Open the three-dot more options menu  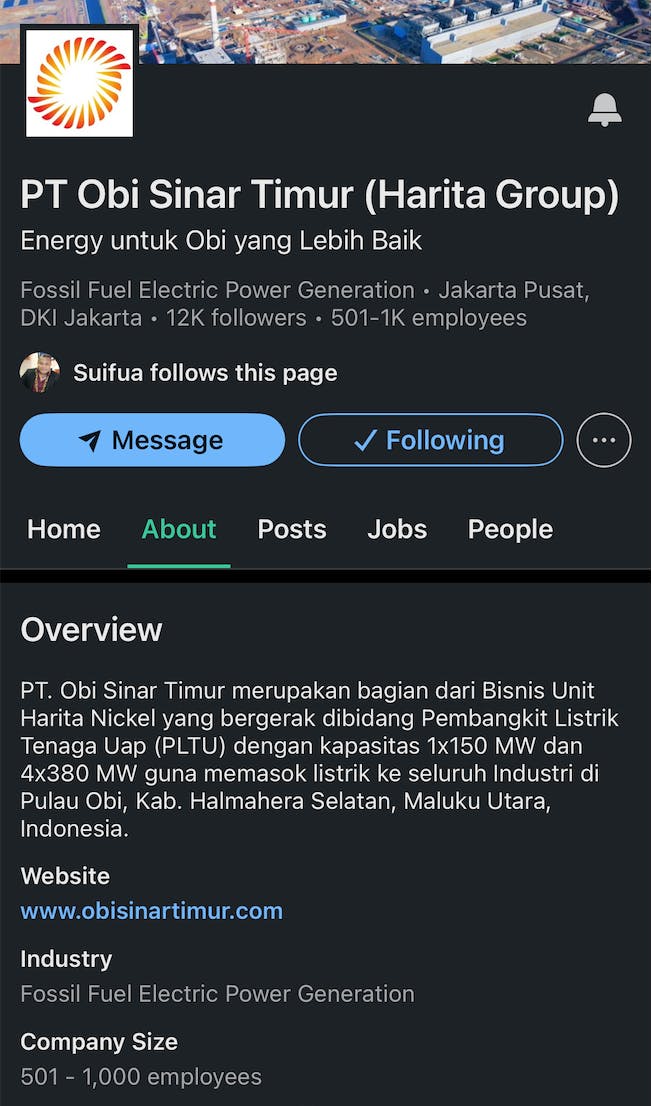[604, 440]
